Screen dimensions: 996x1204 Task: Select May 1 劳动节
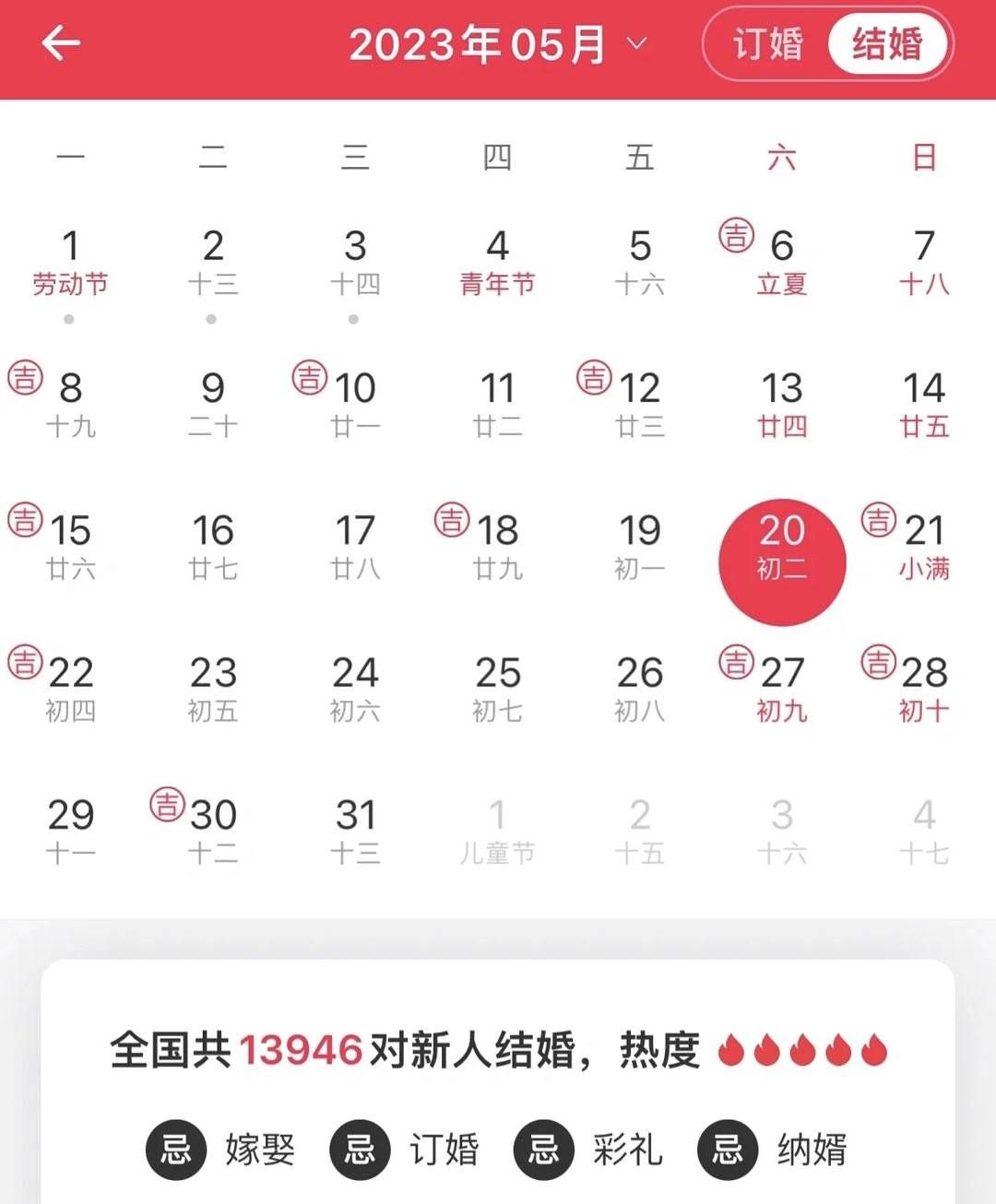tap(70, 263)
